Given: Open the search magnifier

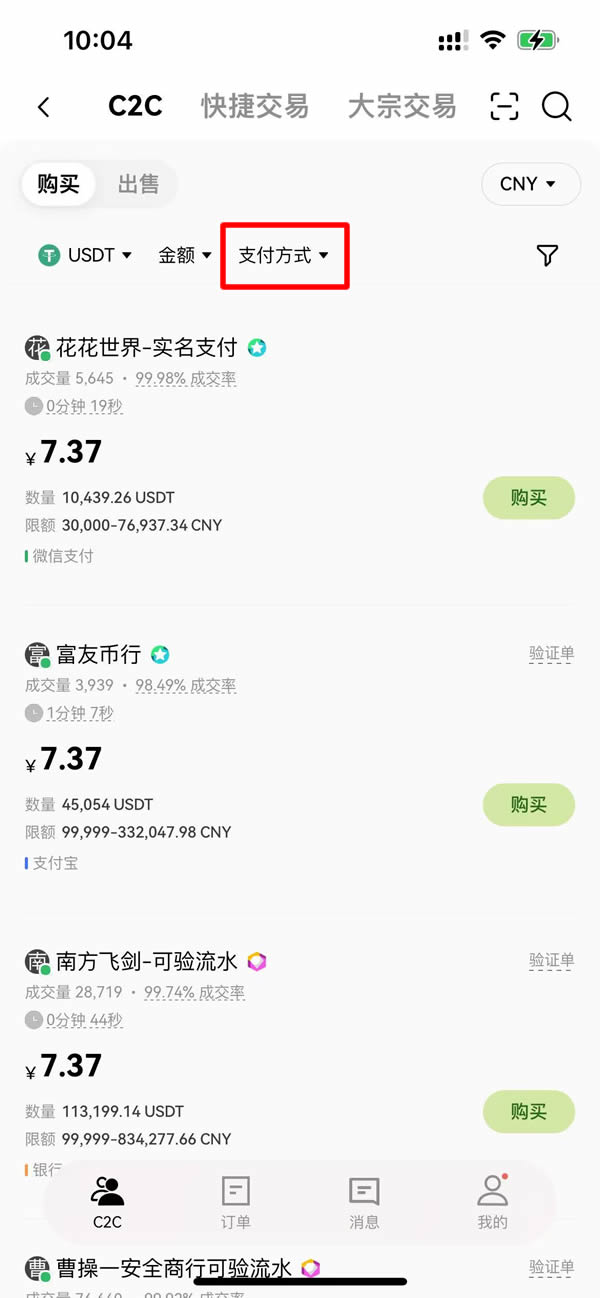Looking at the screenshot, I should coord(556,106).
